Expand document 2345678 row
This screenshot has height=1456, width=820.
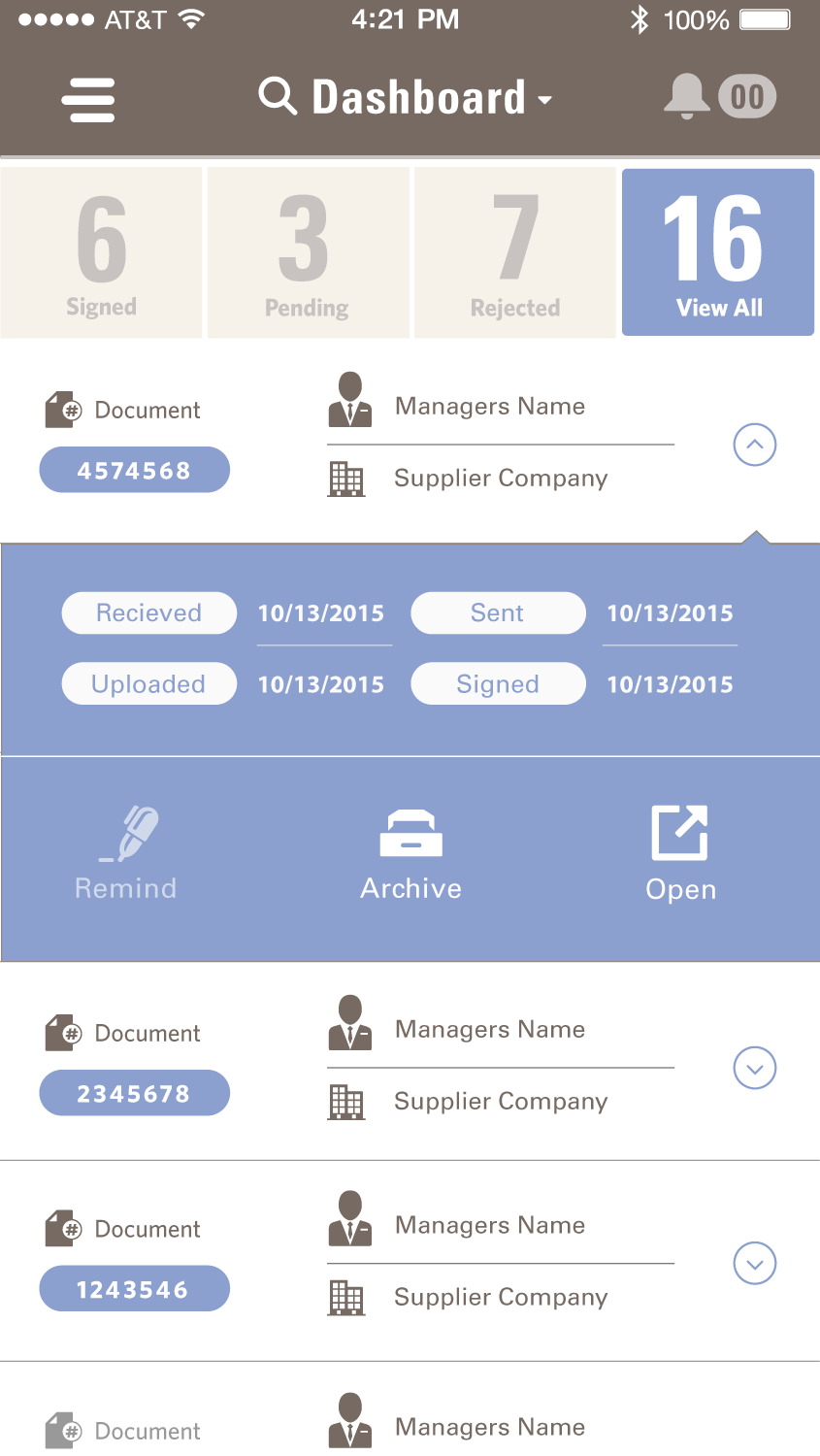click(x=755, y=1068)
